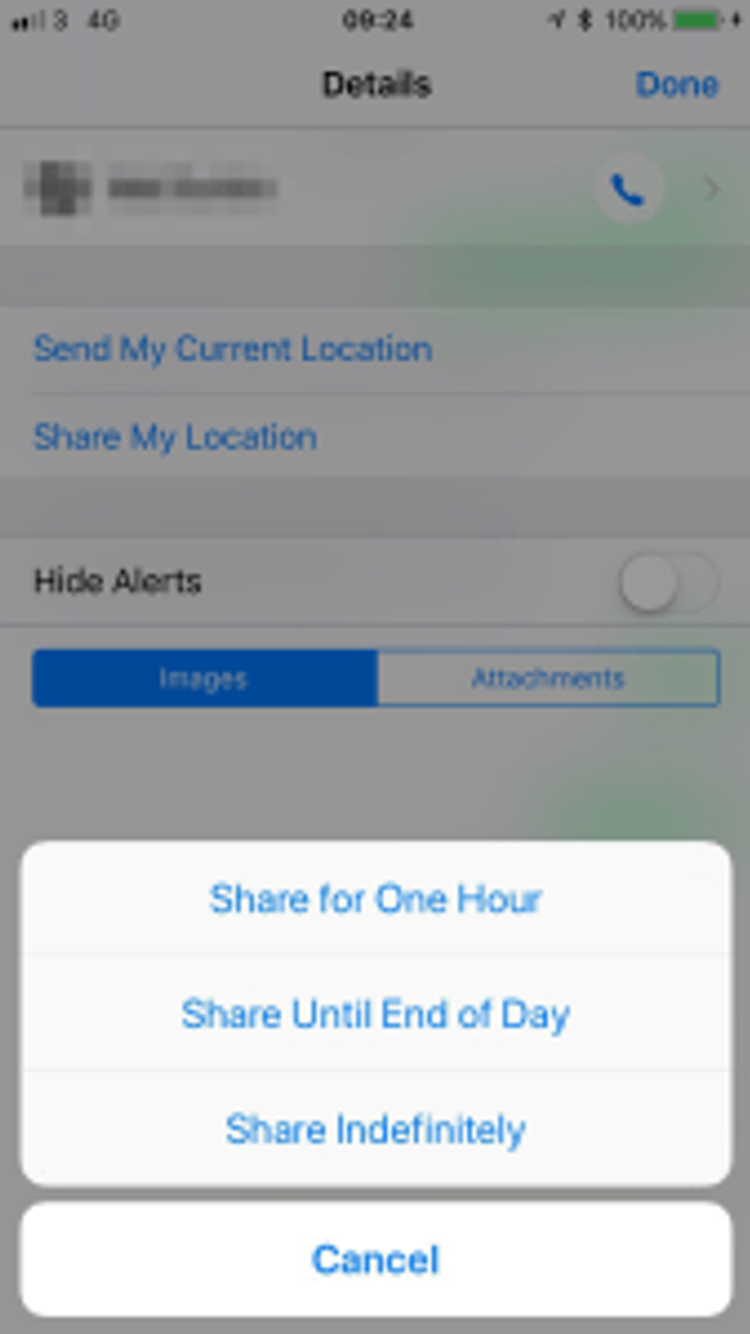Switch to the Images segment
This screenshot has height=1334, width=750.
coord(204,679)
